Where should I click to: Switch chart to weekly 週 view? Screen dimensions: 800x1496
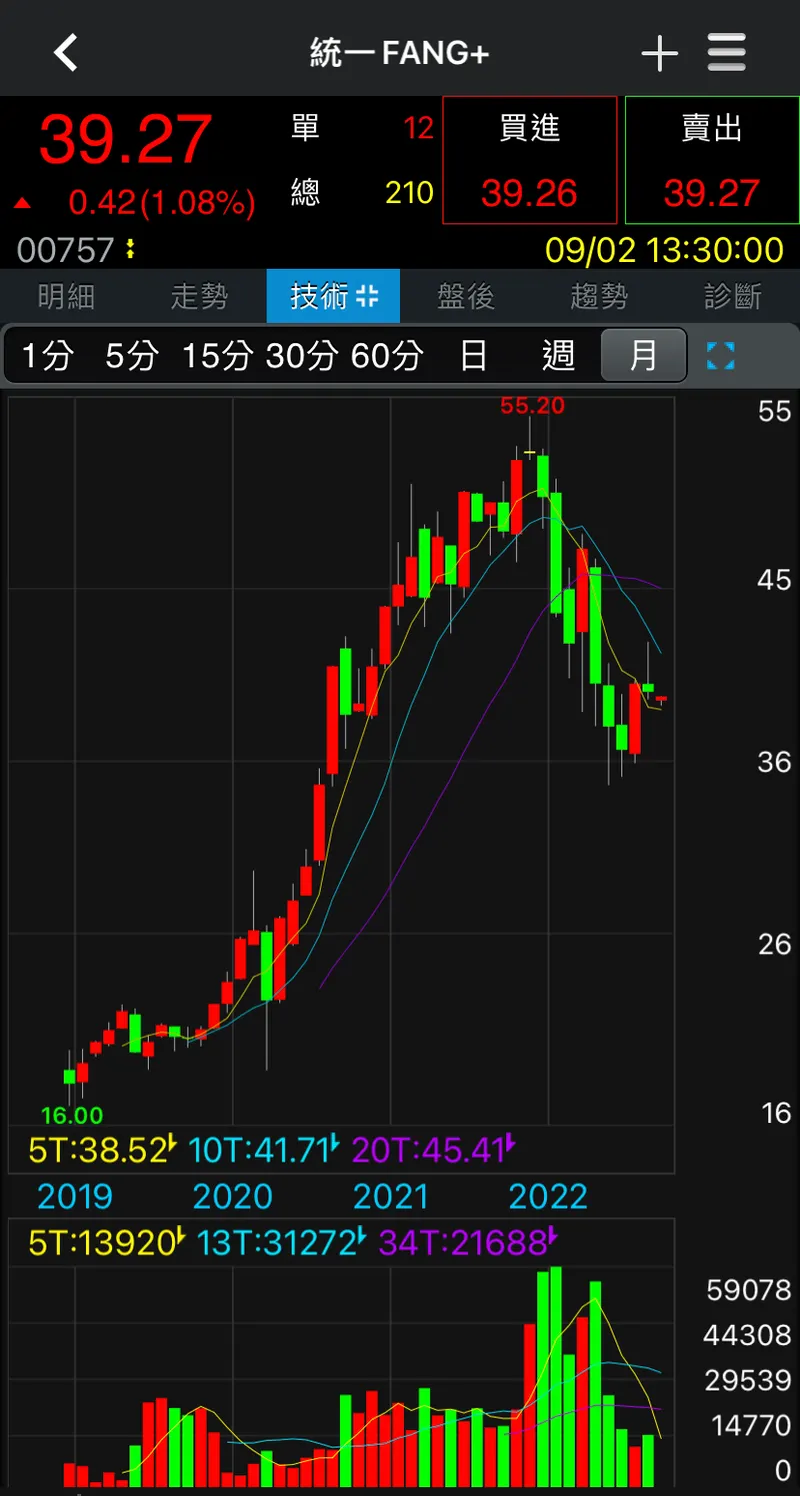[558, 355]
